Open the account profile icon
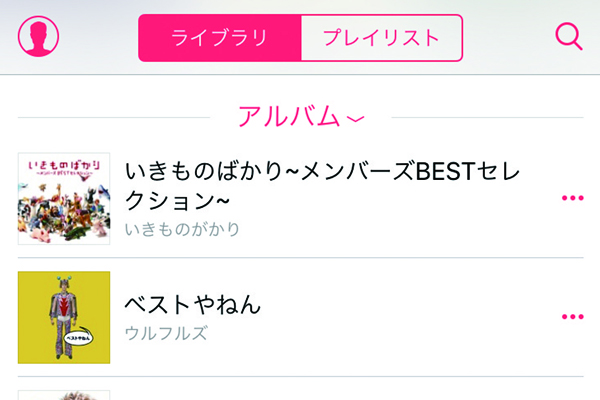 (x=39, y=37)
